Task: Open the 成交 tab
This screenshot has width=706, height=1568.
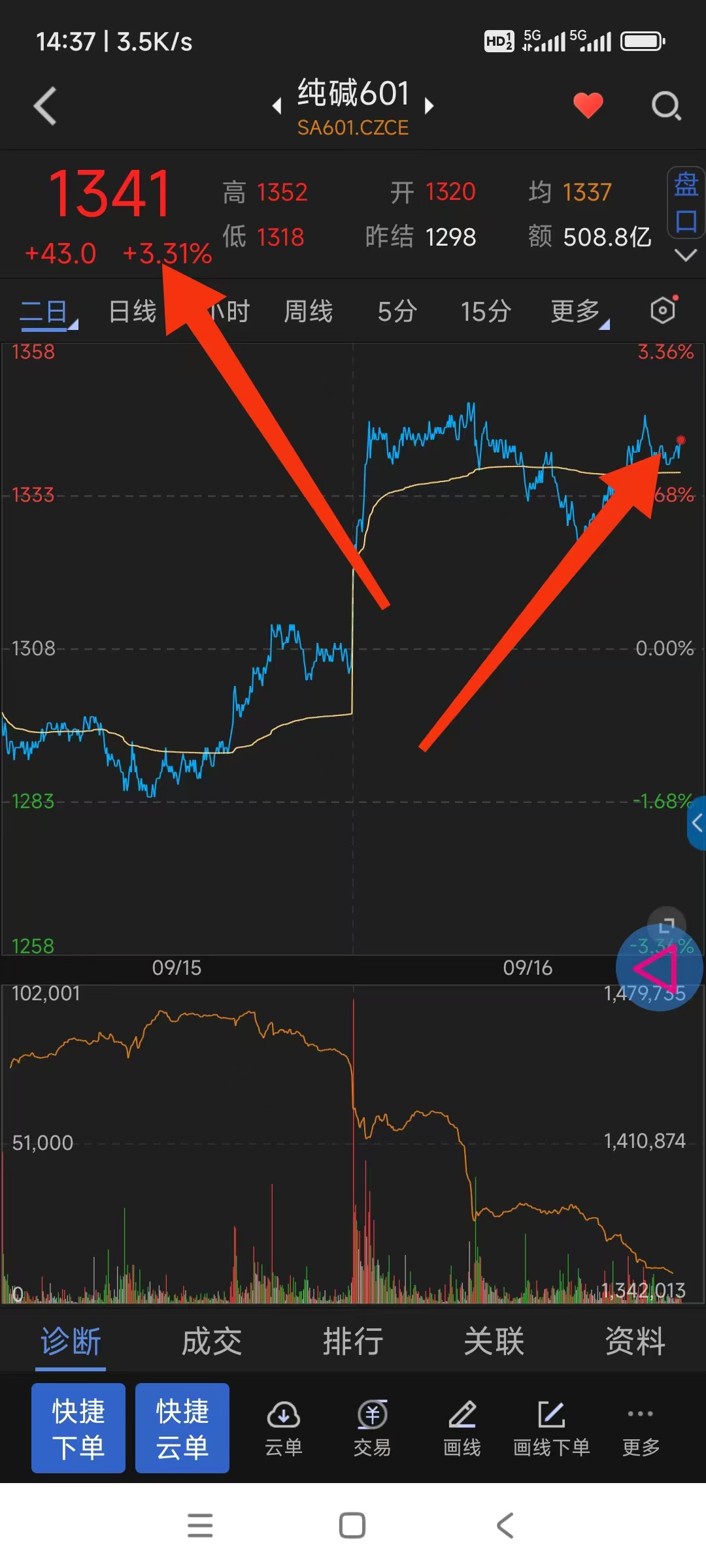Action: point(212,1342)
